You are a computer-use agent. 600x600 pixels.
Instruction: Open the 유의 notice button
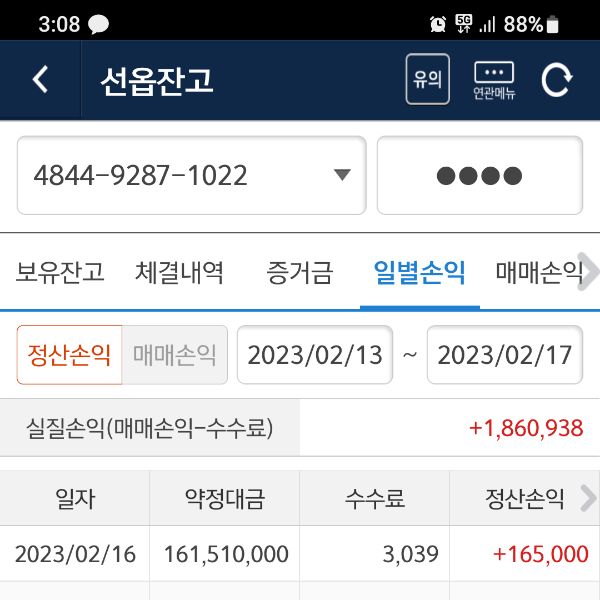click(427, 80)
